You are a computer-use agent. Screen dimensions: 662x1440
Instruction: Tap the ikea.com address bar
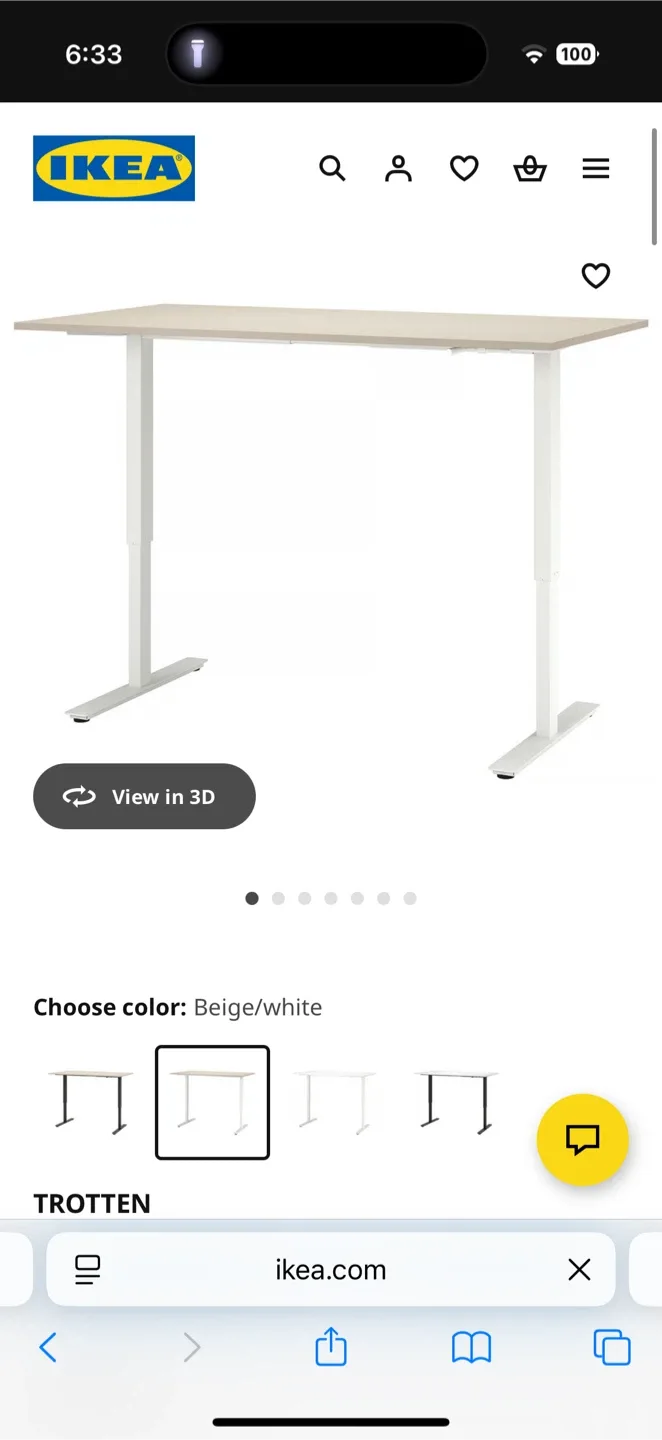[331, 1270]
